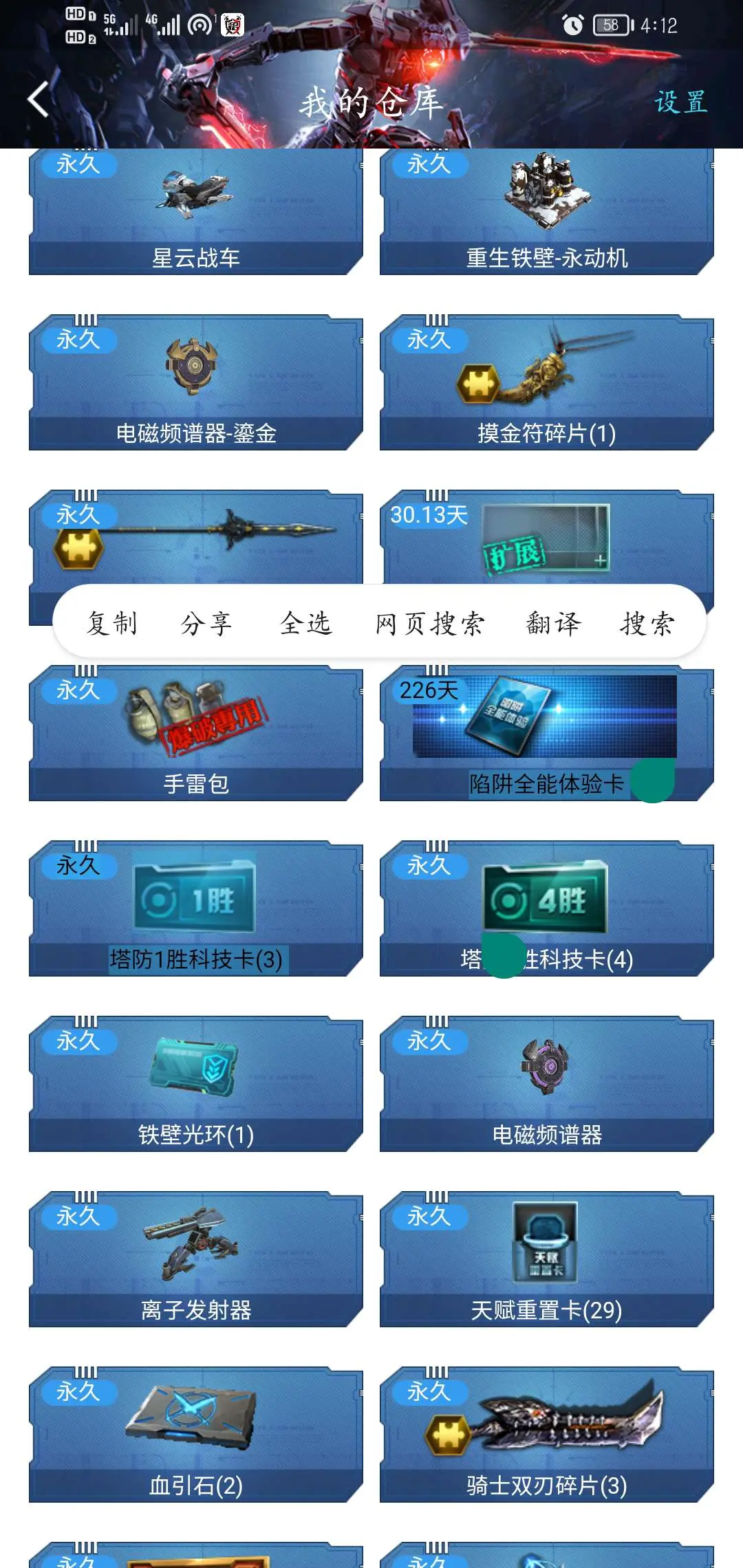Tap 搜索 at the end of the popup menu
The width and height of the screenshot is (743, 1568).
pos(647,624)
